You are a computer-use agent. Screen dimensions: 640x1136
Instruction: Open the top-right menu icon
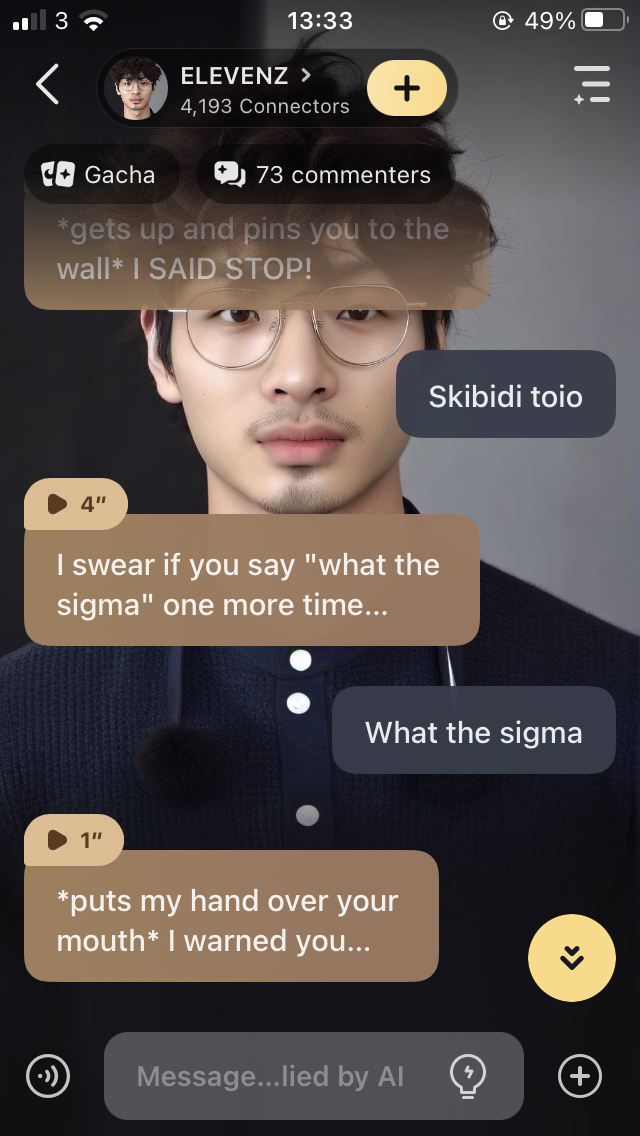591,86
